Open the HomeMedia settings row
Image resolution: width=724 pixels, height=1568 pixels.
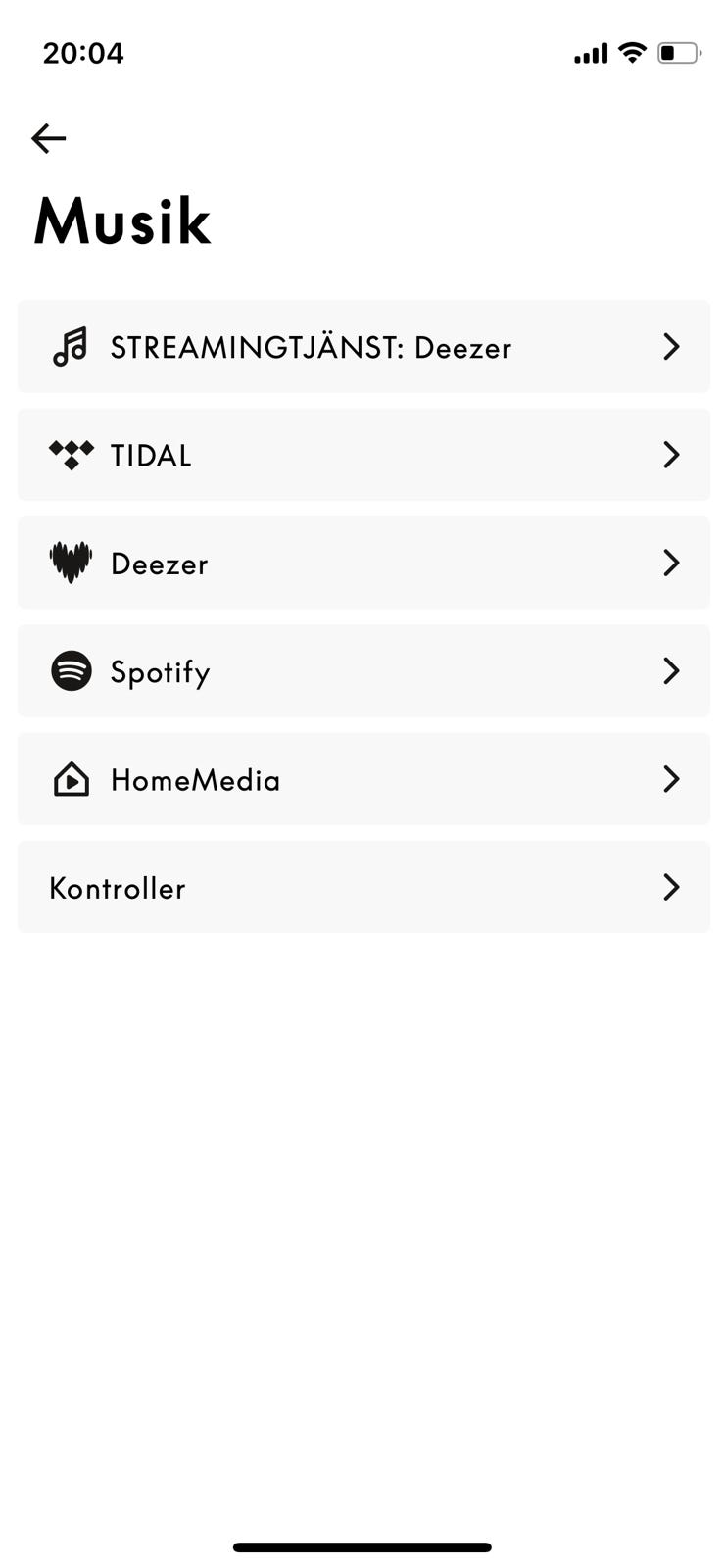point(362,779)
